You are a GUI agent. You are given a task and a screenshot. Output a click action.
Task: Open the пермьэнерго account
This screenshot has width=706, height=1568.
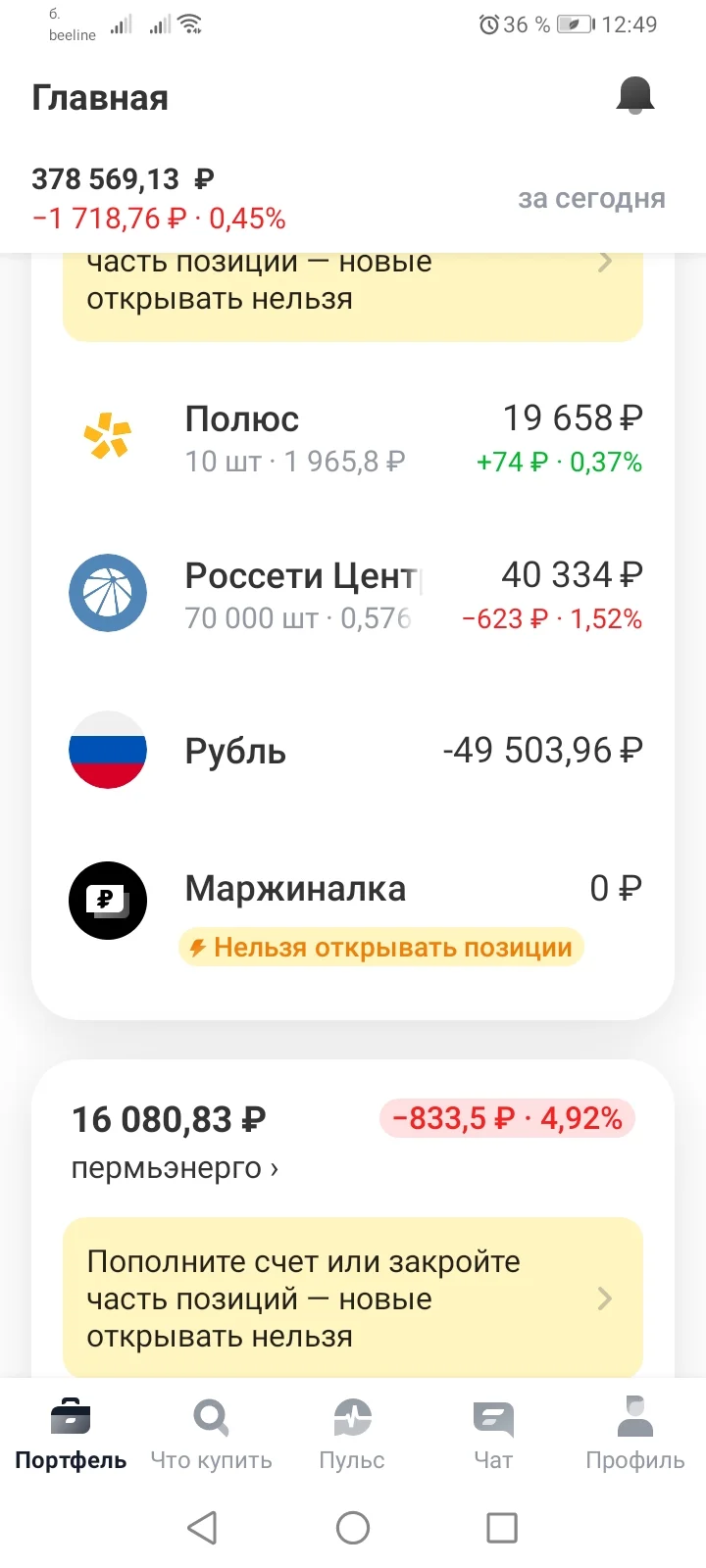(175, 1168)
